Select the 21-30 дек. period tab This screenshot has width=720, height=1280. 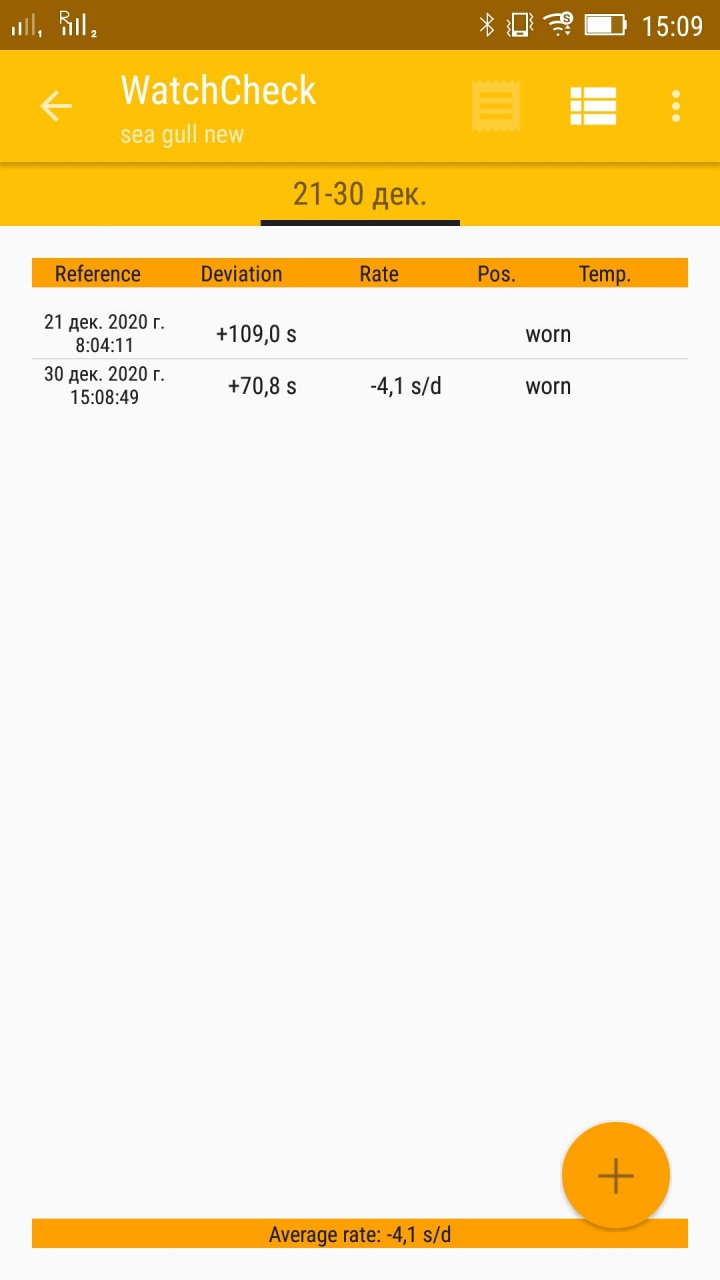pyautogui.click(x=360, y=195)
